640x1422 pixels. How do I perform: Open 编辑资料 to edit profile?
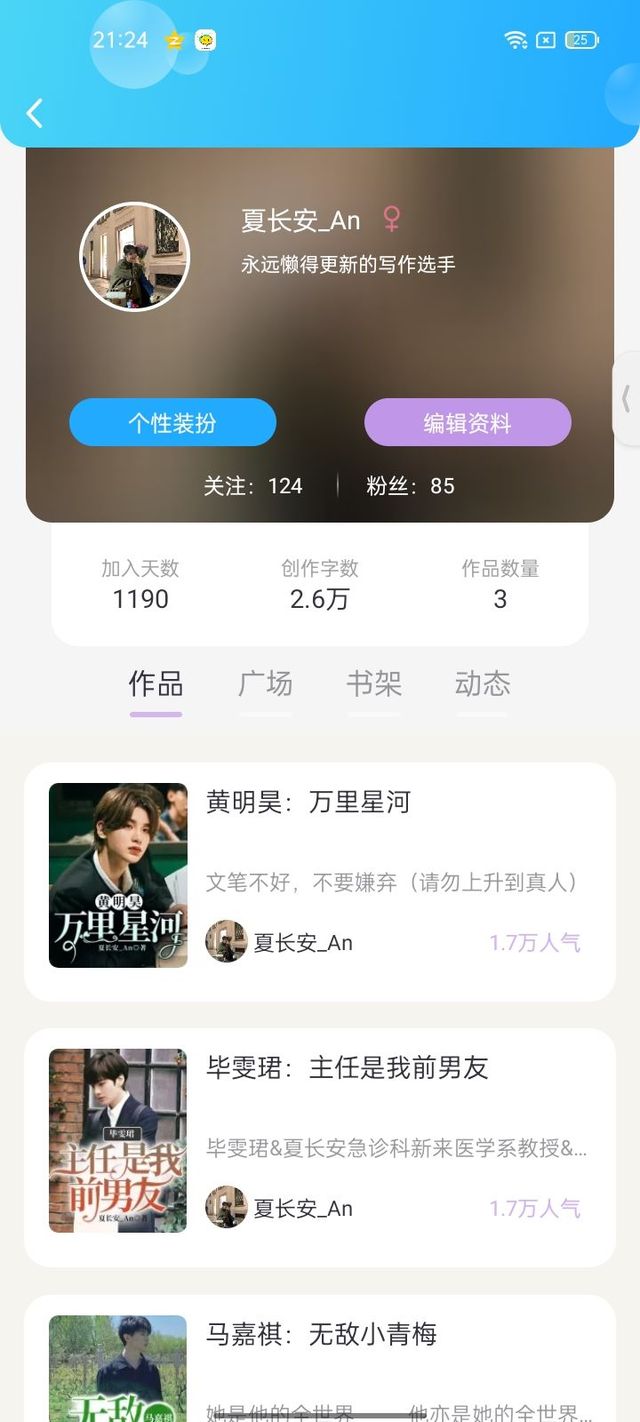coord(467,423)
